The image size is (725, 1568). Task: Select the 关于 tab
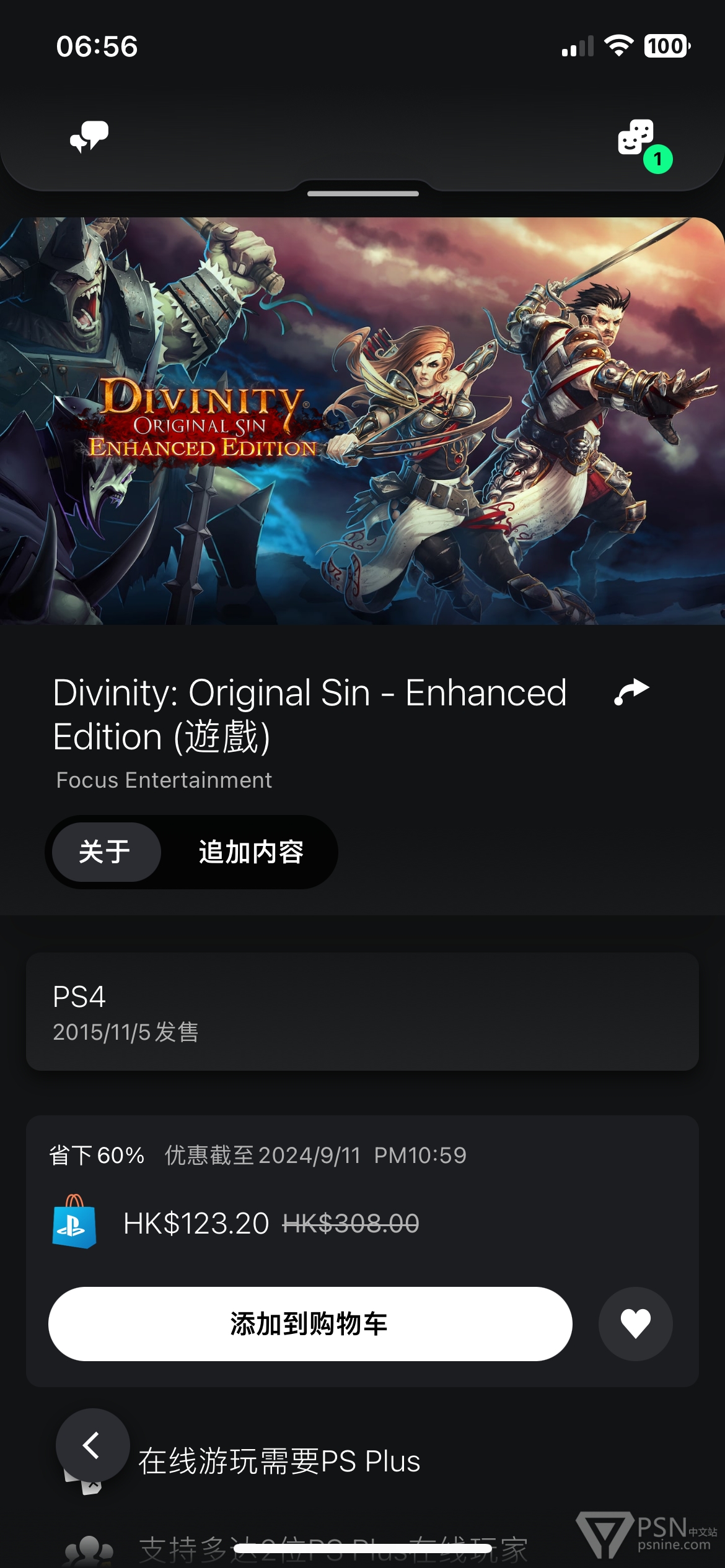(106, 852)
